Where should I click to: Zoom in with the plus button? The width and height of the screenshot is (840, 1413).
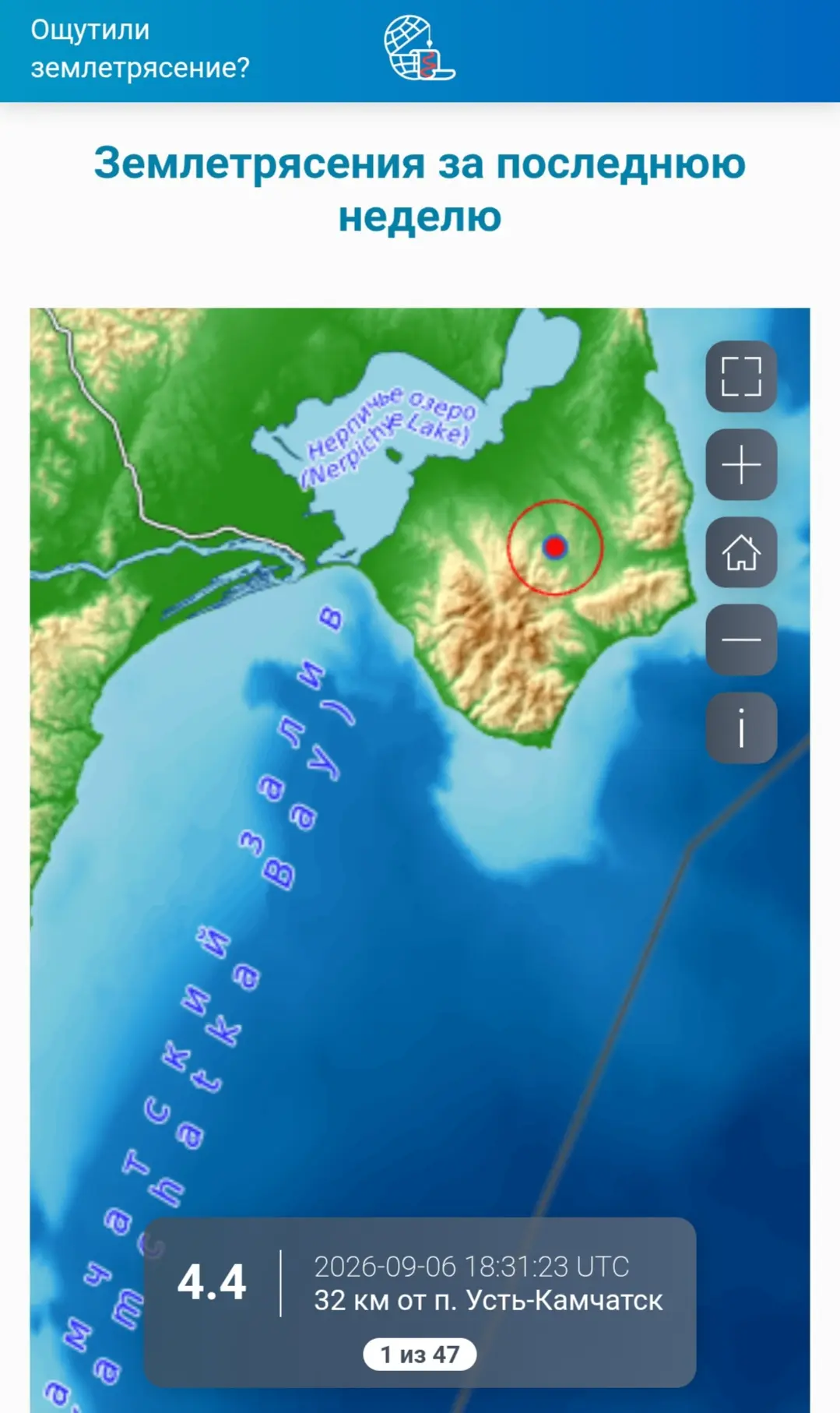click(741, 465)
